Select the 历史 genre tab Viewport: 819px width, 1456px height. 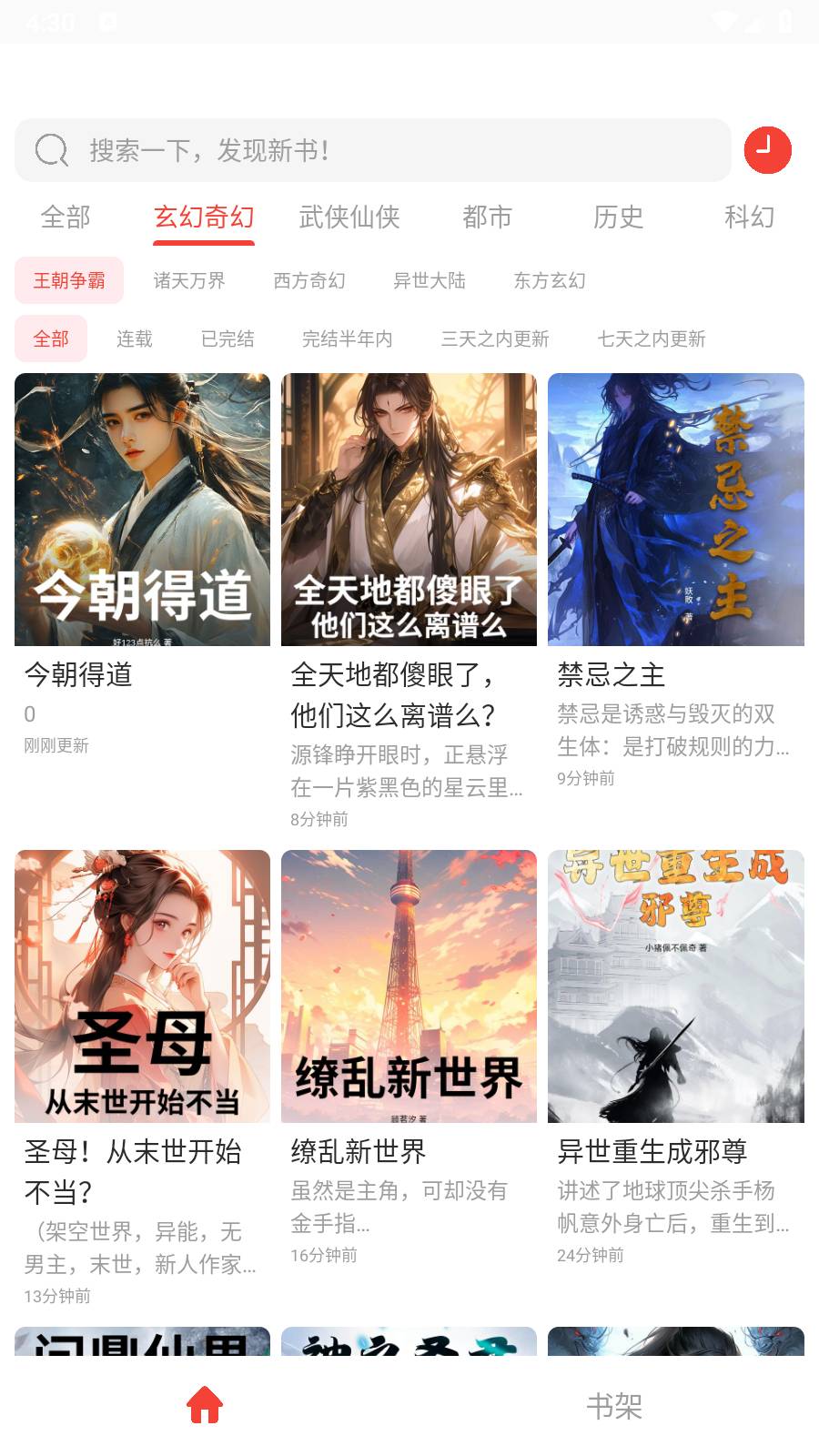click(618, 217)
